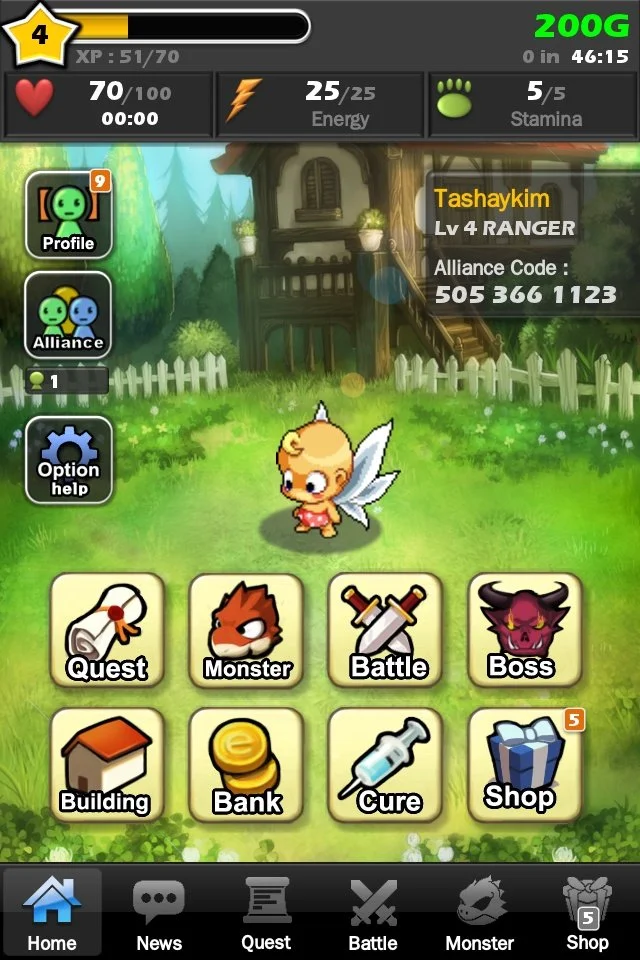Start a Battle from the grid
Viewport: 640px width, 960px height.
387,630
